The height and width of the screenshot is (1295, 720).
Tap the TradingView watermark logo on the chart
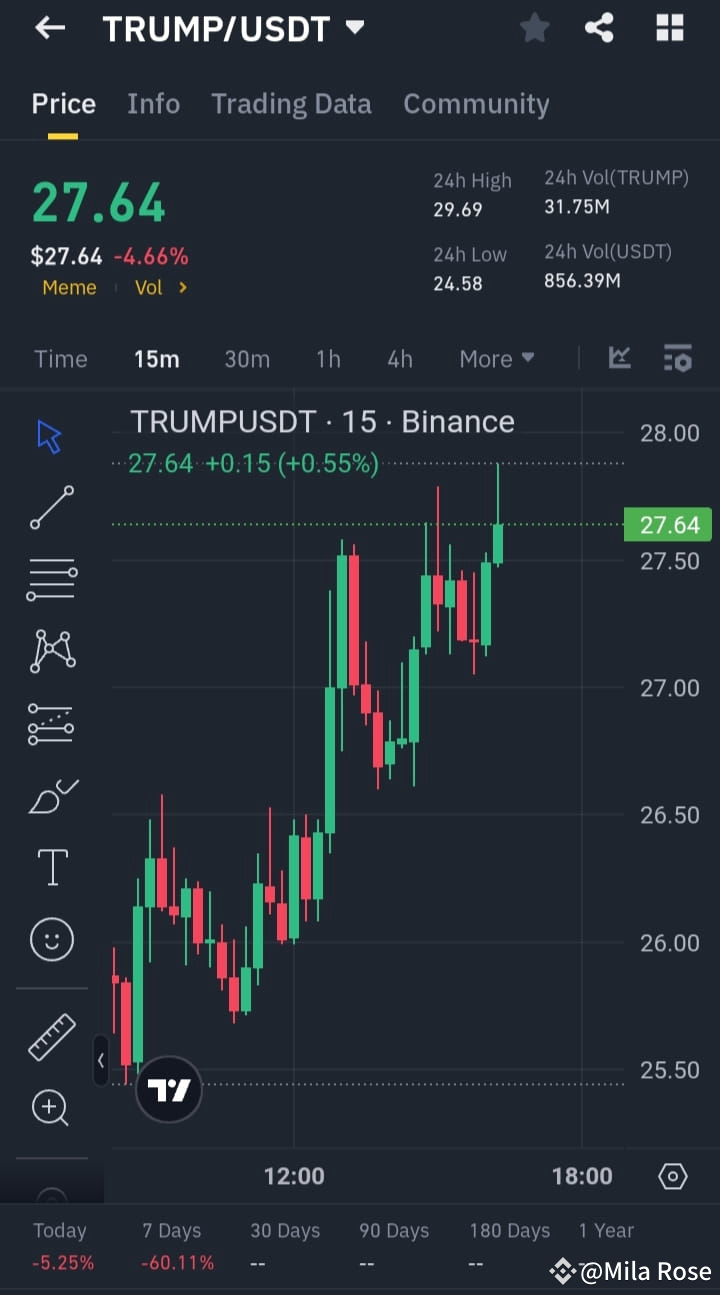coord(169,1088)
